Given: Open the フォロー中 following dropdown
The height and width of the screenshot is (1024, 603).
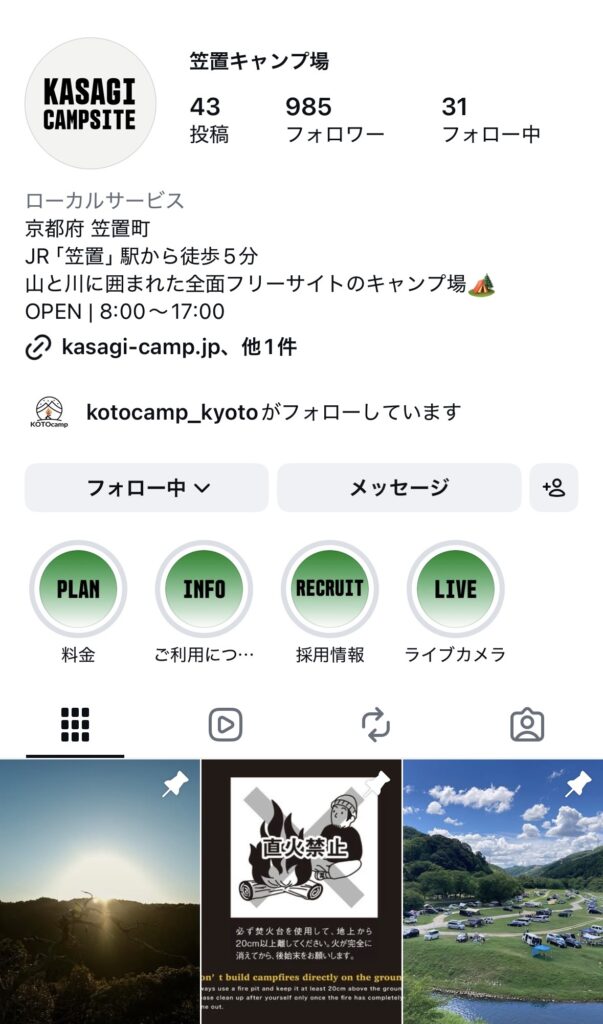Looking at the screenshot, I should (146, 488).
